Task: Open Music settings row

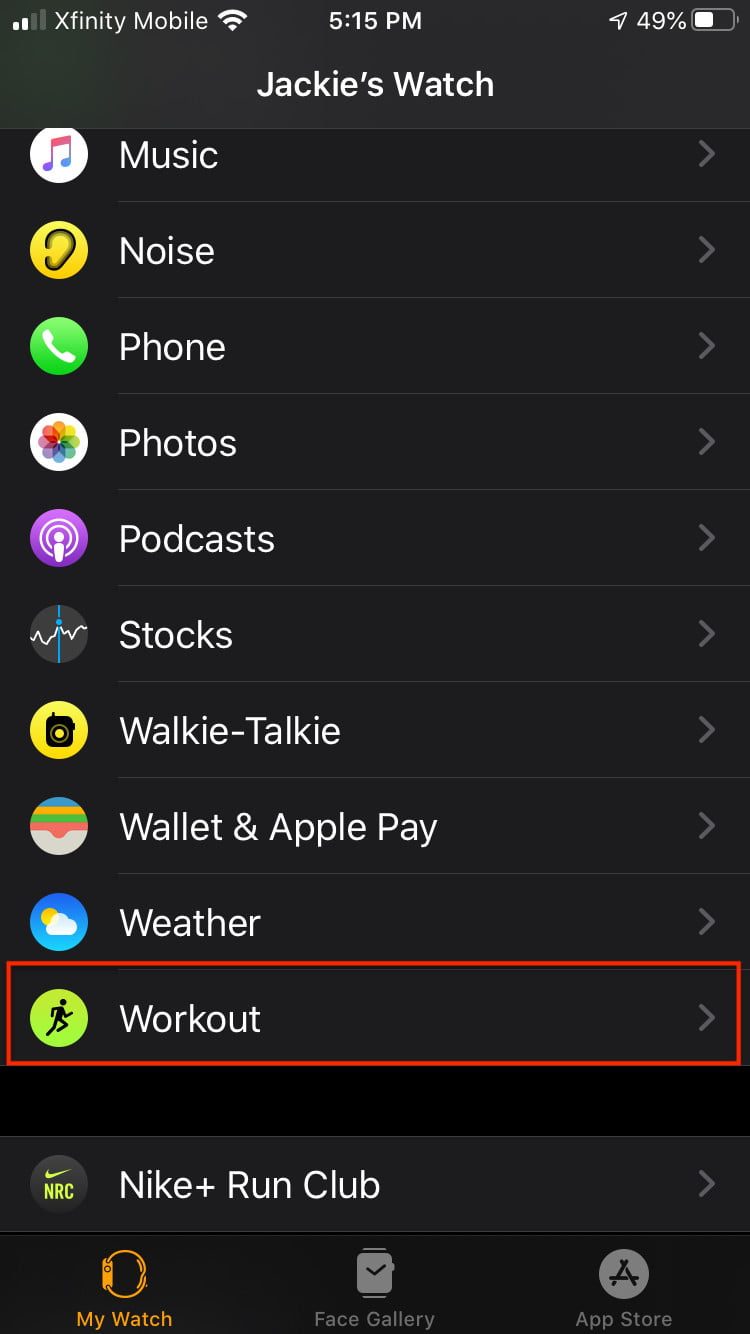Action: click(375, 155)
